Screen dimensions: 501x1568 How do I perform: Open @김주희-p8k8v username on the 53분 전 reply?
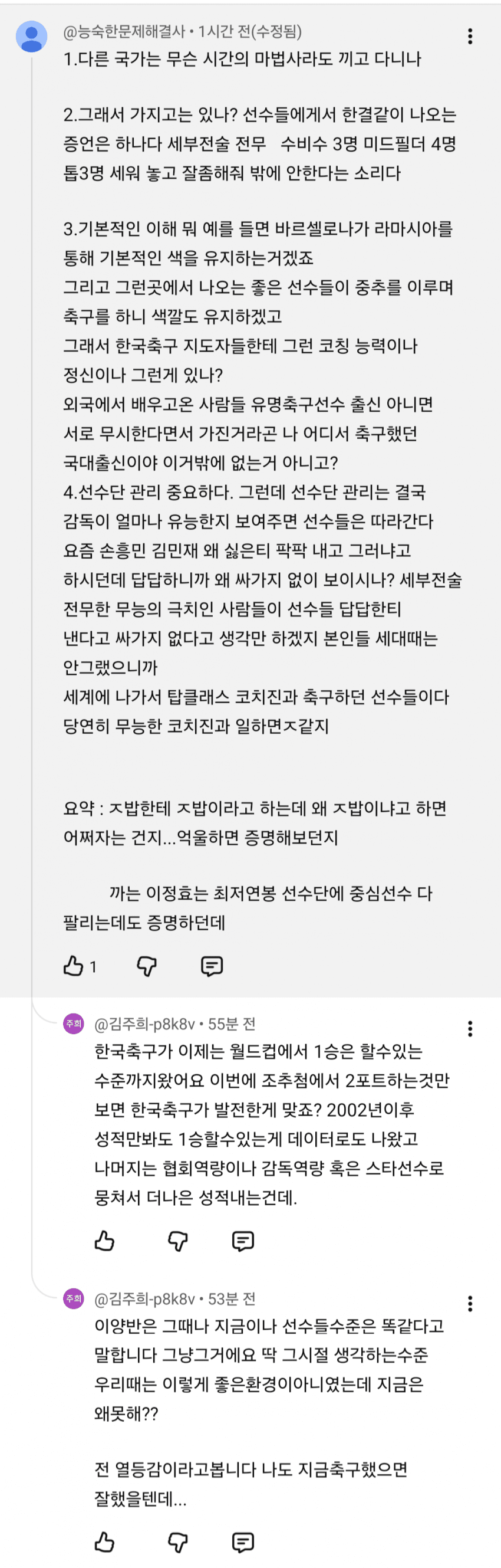pyautogui.click(x=145, y=1299)
